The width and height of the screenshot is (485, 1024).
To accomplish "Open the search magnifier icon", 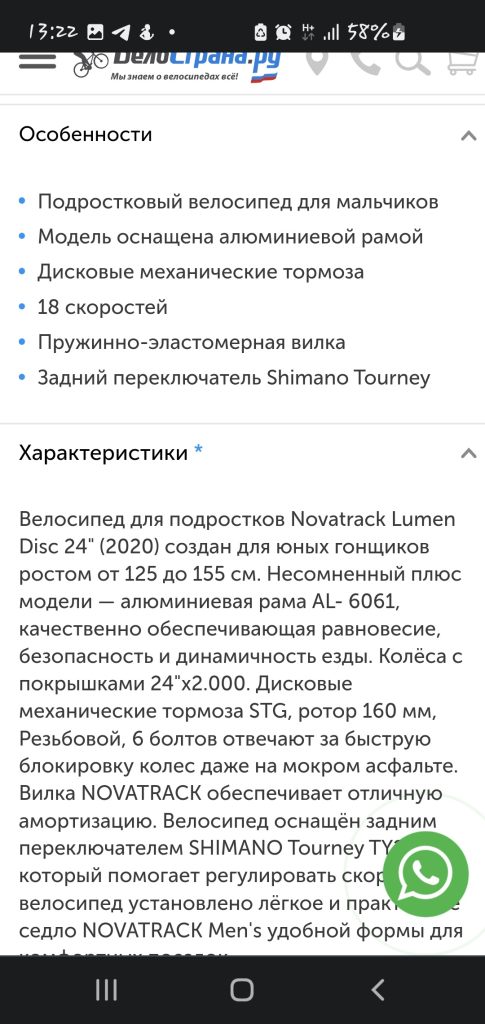I will coord(413,63).
